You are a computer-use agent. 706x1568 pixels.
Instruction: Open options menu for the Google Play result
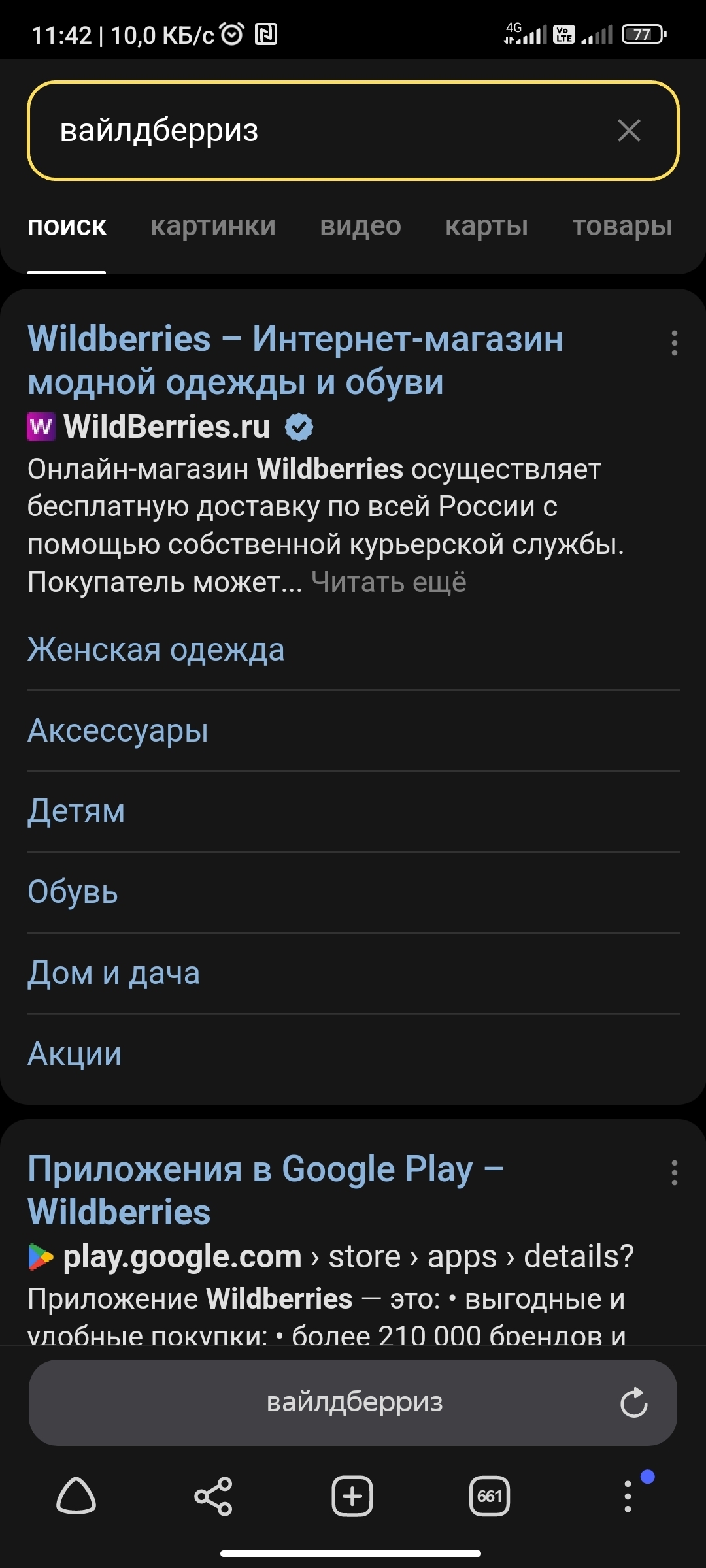[x=674, y=1173]
